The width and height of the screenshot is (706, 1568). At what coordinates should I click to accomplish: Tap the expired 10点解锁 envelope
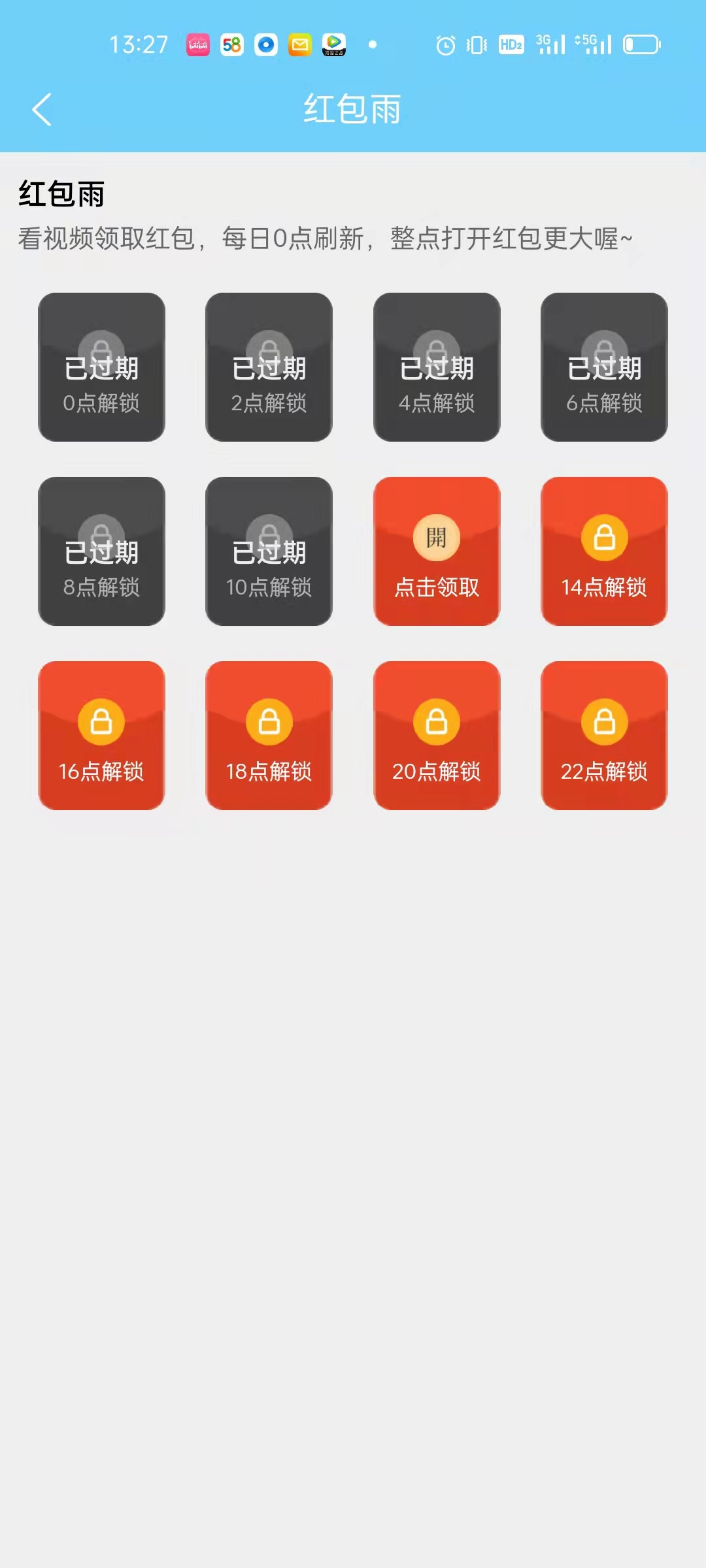click(x=269, y=552)
